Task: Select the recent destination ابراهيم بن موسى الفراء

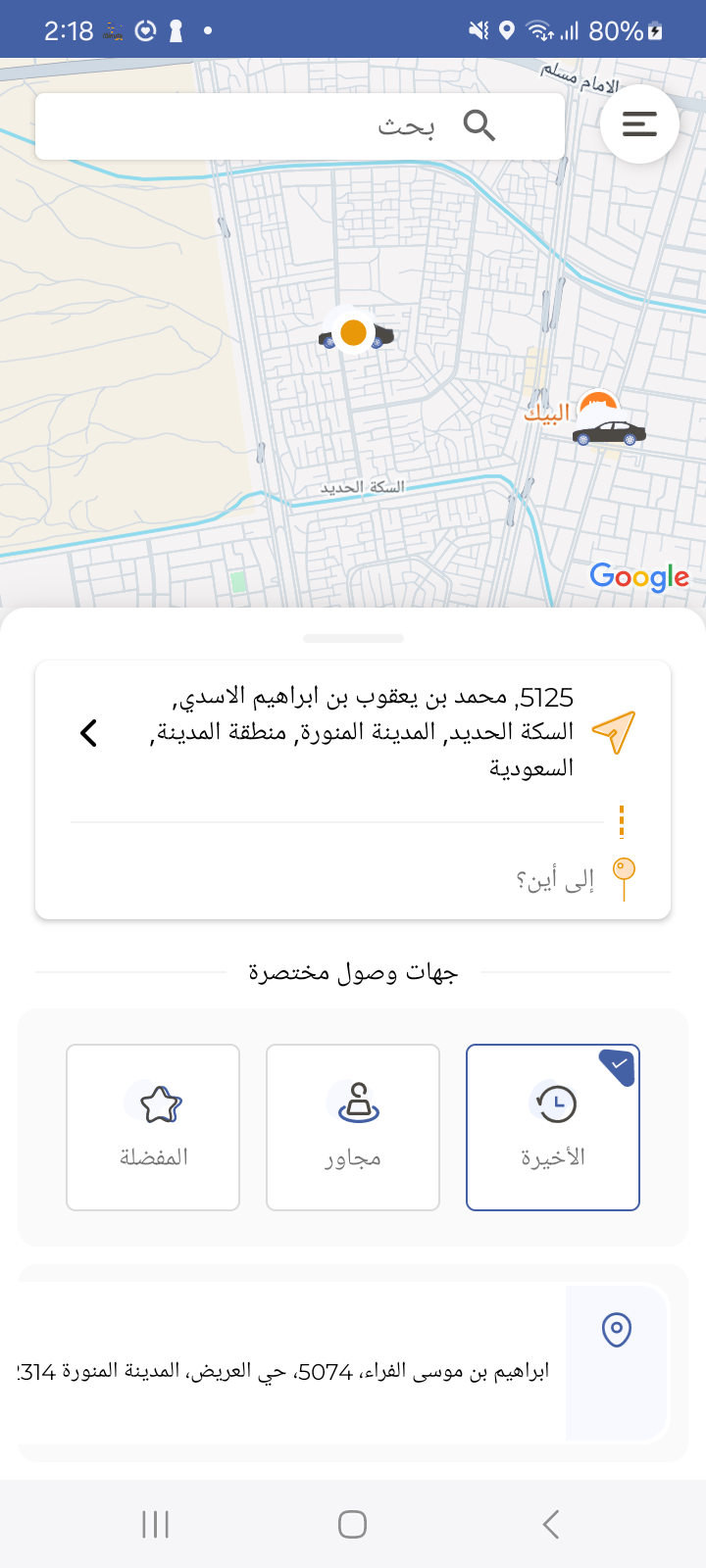Action: tap(294, 1368)
